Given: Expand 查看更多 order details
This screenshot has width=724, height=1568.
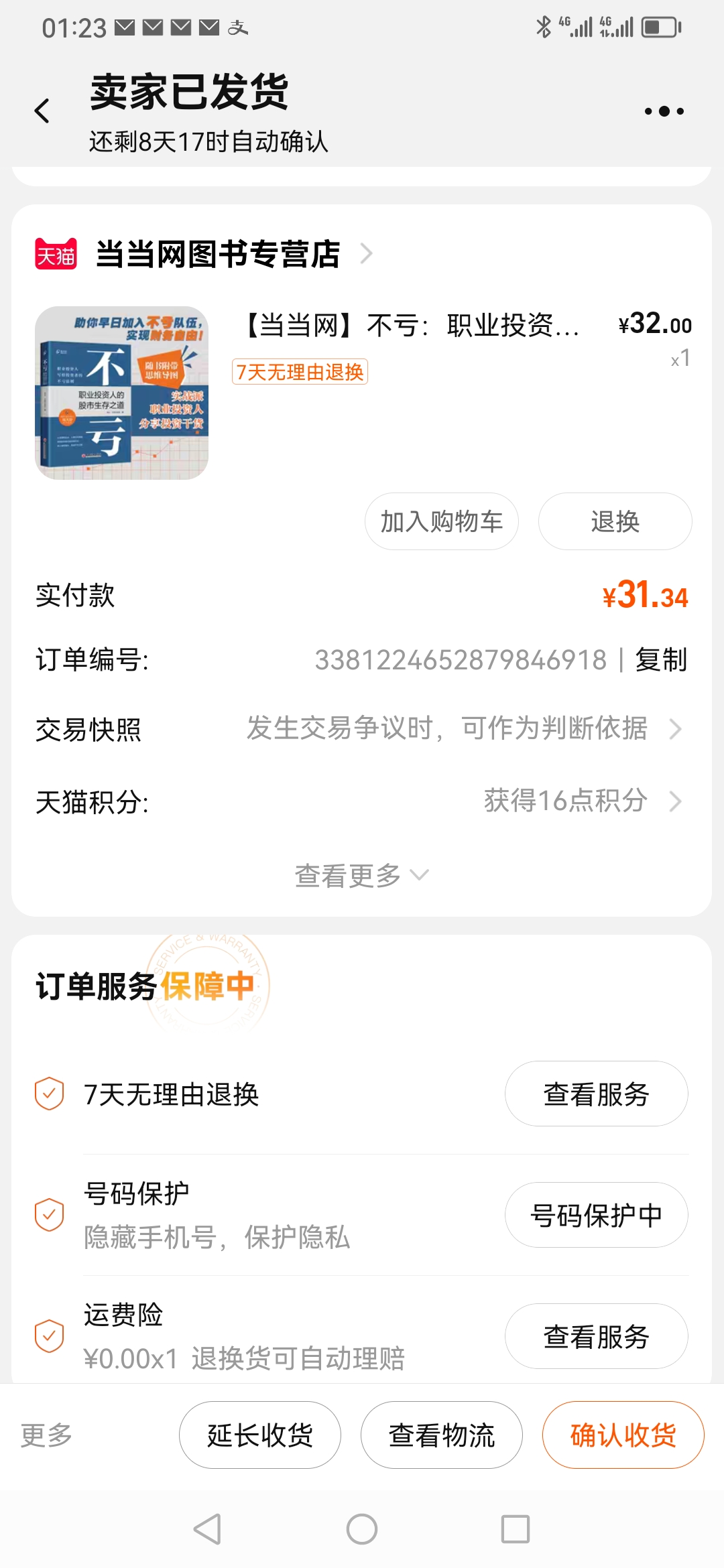Looking at the screenshot, I should pos(361,876).
